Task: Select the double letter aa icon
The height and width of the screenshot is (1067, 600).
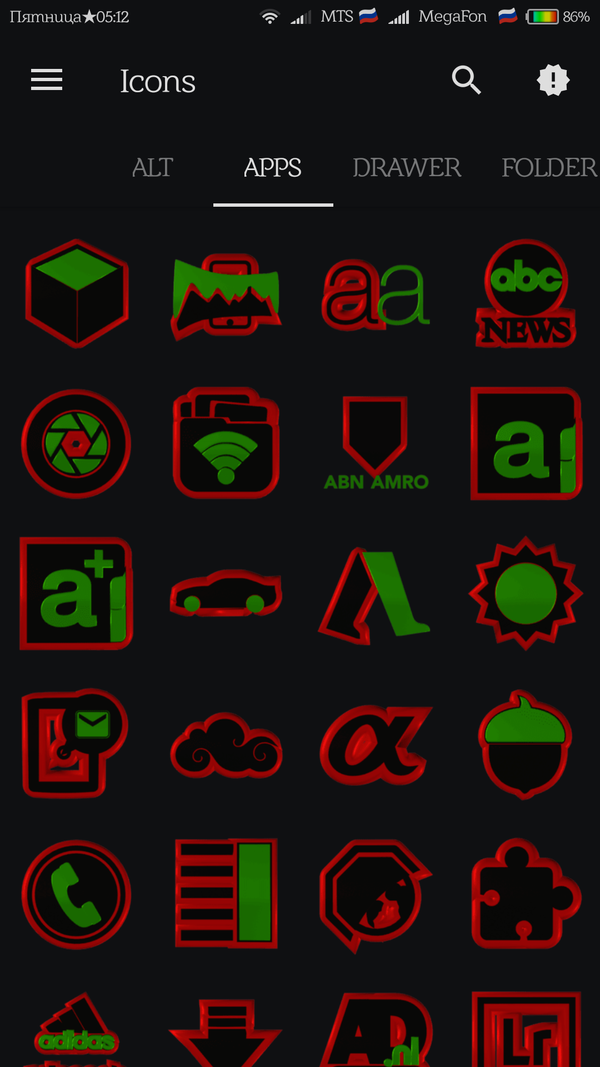Action: (x=376, y=293)
